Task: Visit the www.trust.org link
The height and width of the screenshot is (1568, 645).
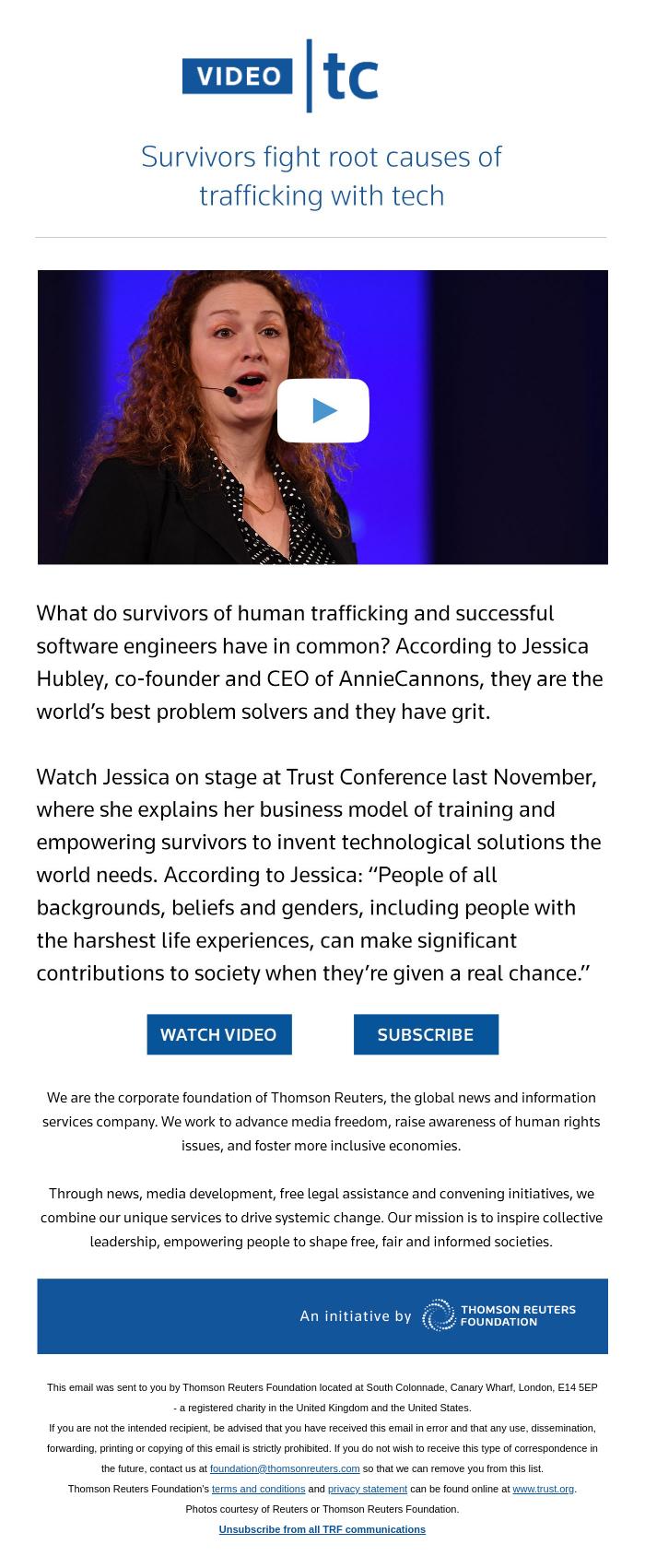Action: coord(543,1489)
